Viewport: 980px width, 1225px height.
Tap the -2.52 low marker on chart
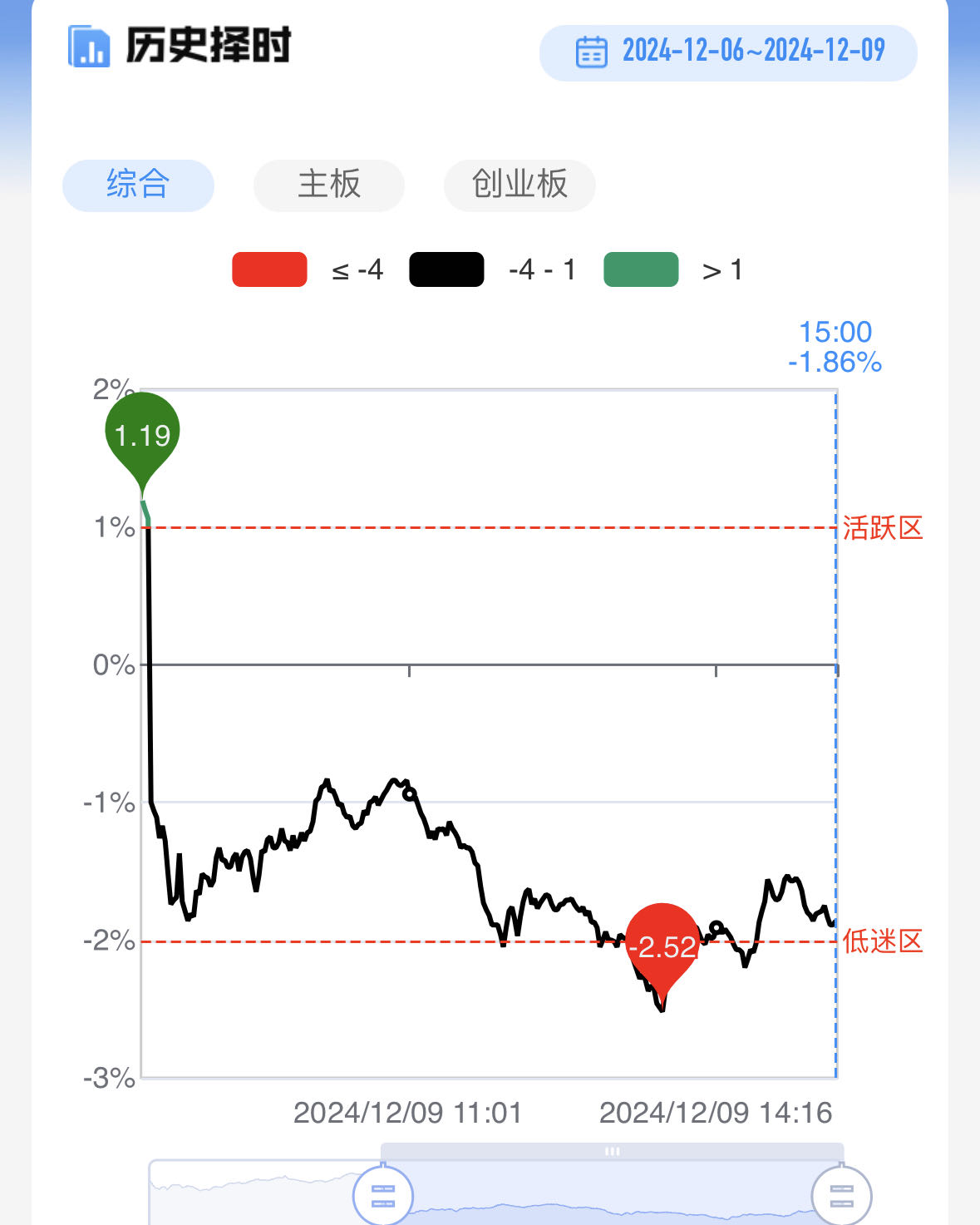662,946
